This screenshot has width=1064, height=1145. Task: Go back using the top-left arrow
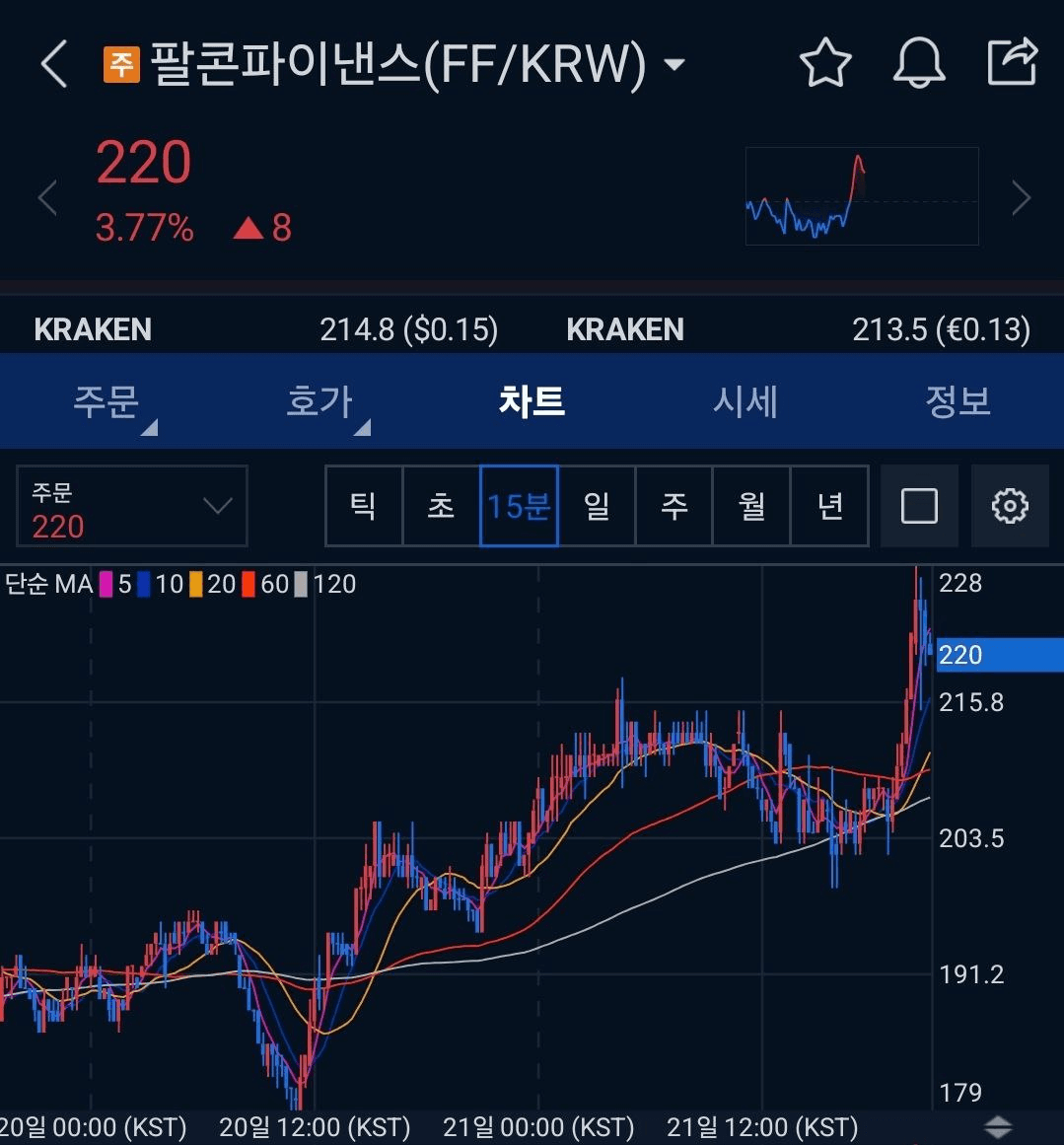tap(54, 64)
